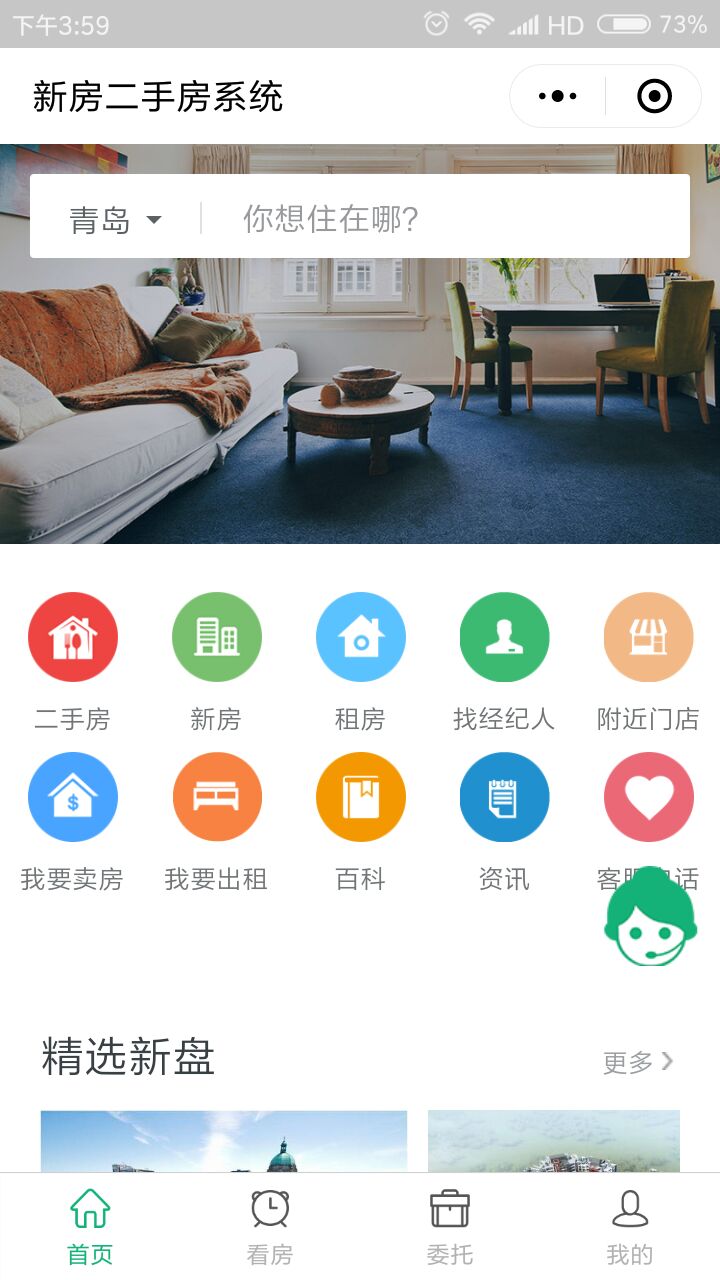Viewport: 720px width, 1280px height.
Task: View 附近门店 nearby stores
Action: (648, 638)
